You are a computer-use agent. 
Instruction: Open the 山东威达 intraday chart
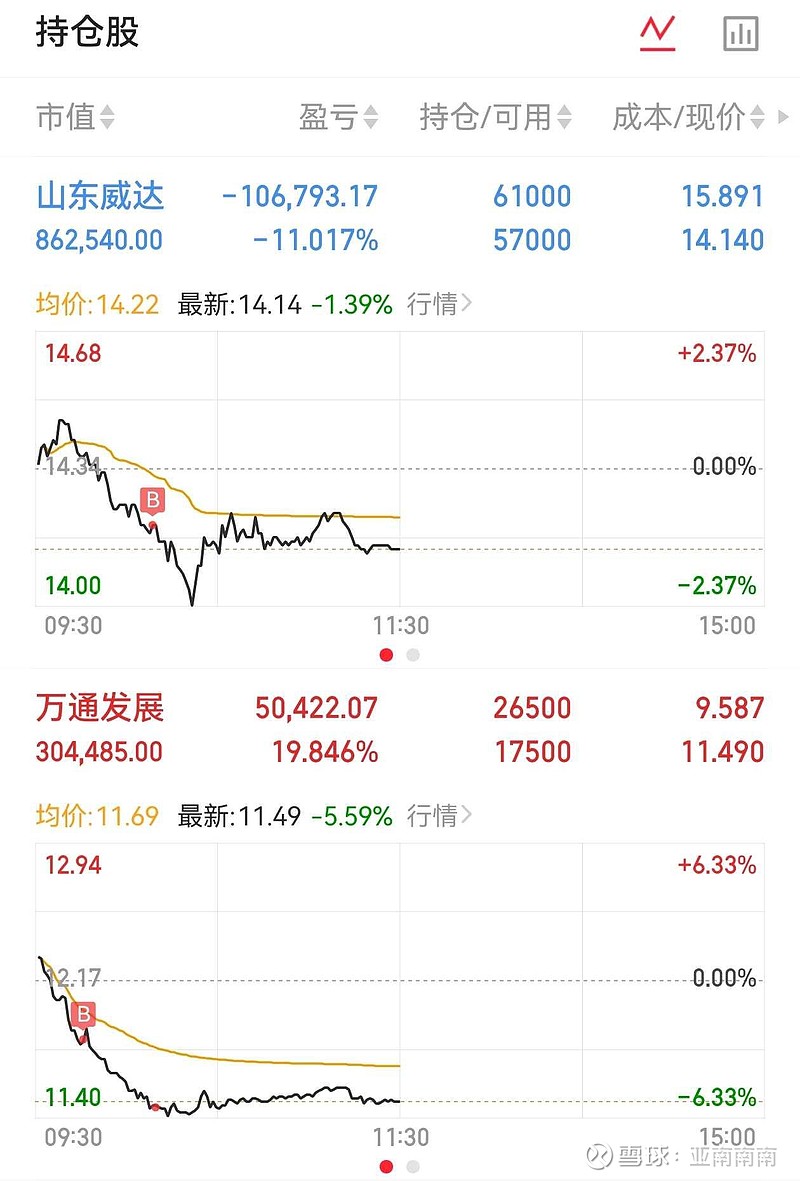[400, 470]
